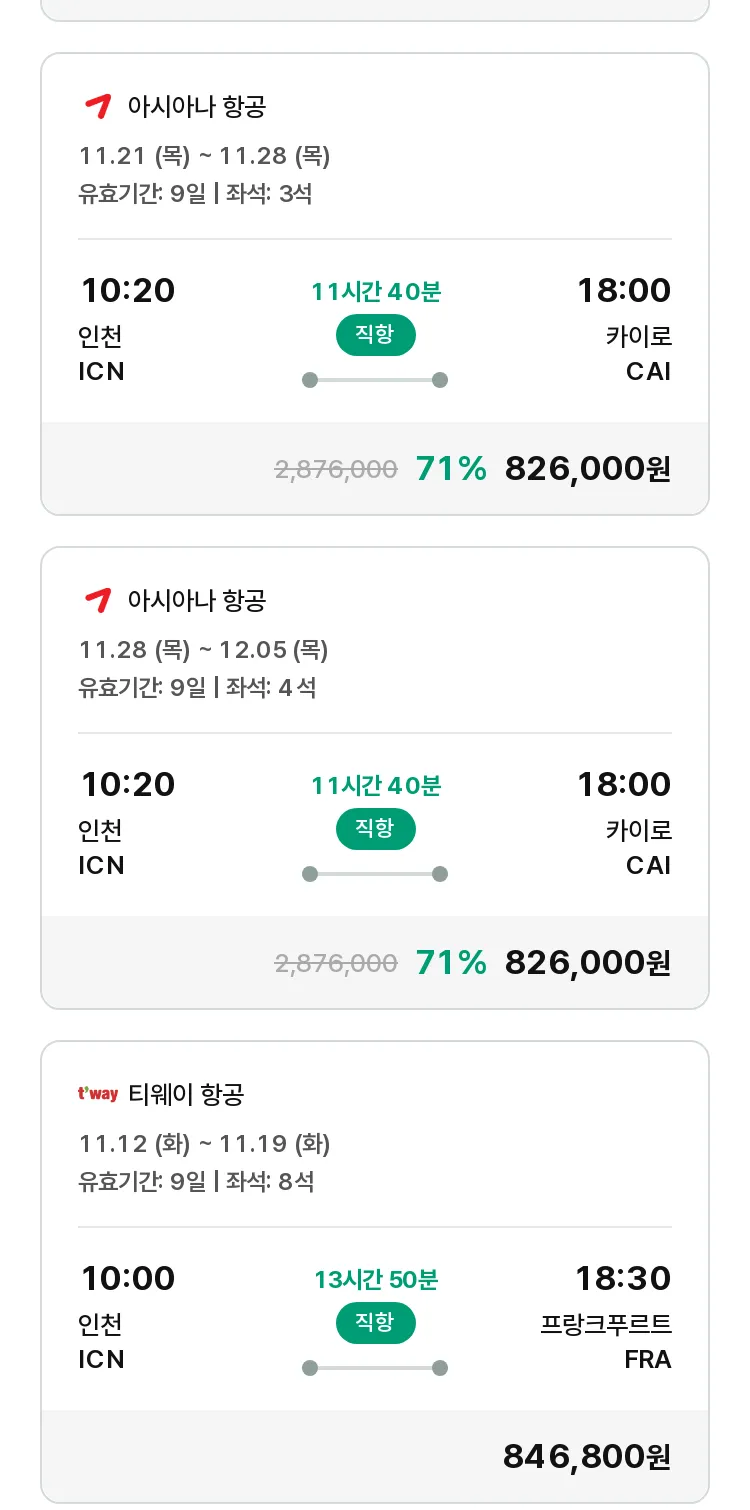
Task: Select the T'way flight to Frankfurt
Action: pyautogui.click(x=375, y=1272)
